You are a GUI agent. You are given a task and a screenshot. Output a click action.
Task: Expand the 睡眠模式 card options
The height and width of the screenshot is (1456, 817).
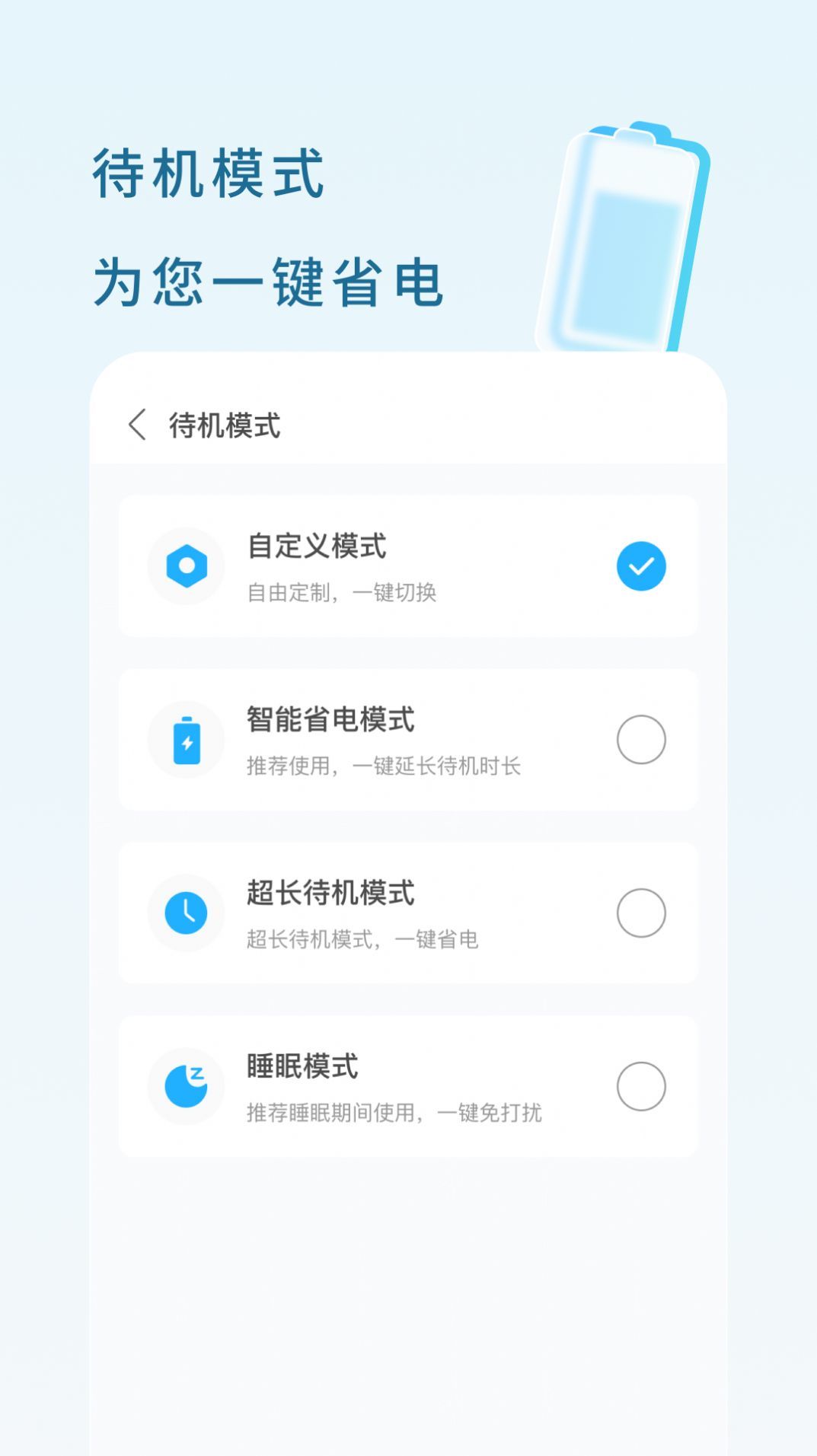pyautogui.click(x=408, y=1087)
